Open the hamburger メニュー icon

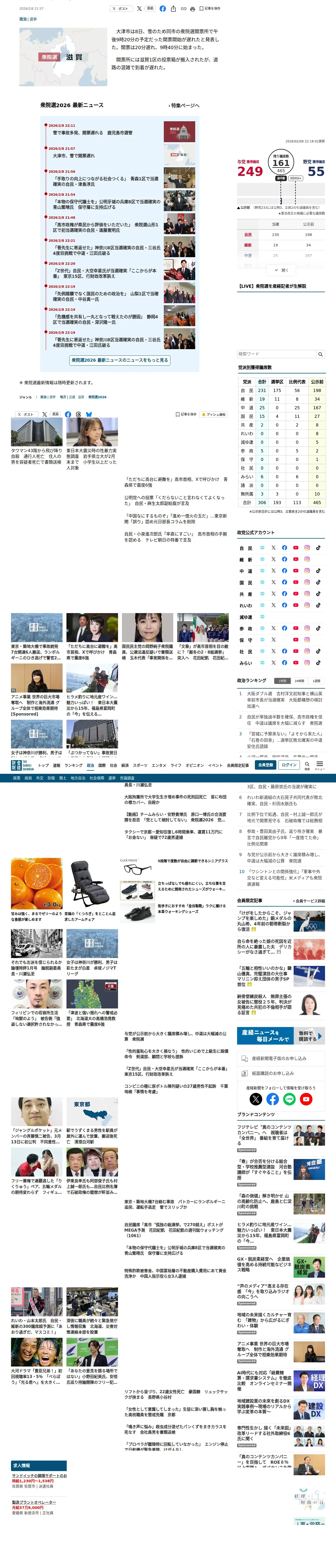pos(320,765)
